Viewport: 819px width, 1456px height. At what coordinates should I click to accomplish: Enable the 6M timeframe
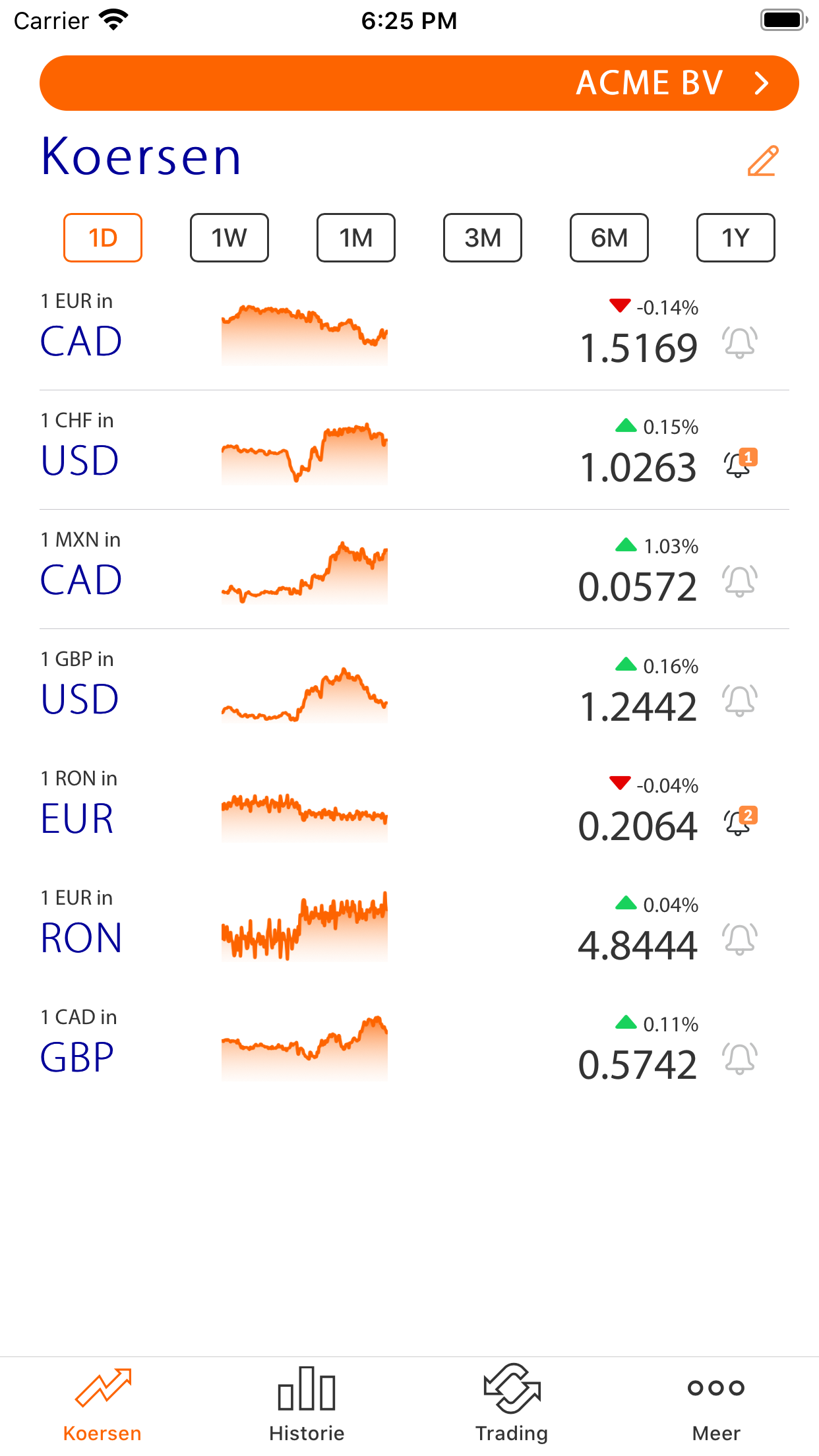tap(609, 237)
